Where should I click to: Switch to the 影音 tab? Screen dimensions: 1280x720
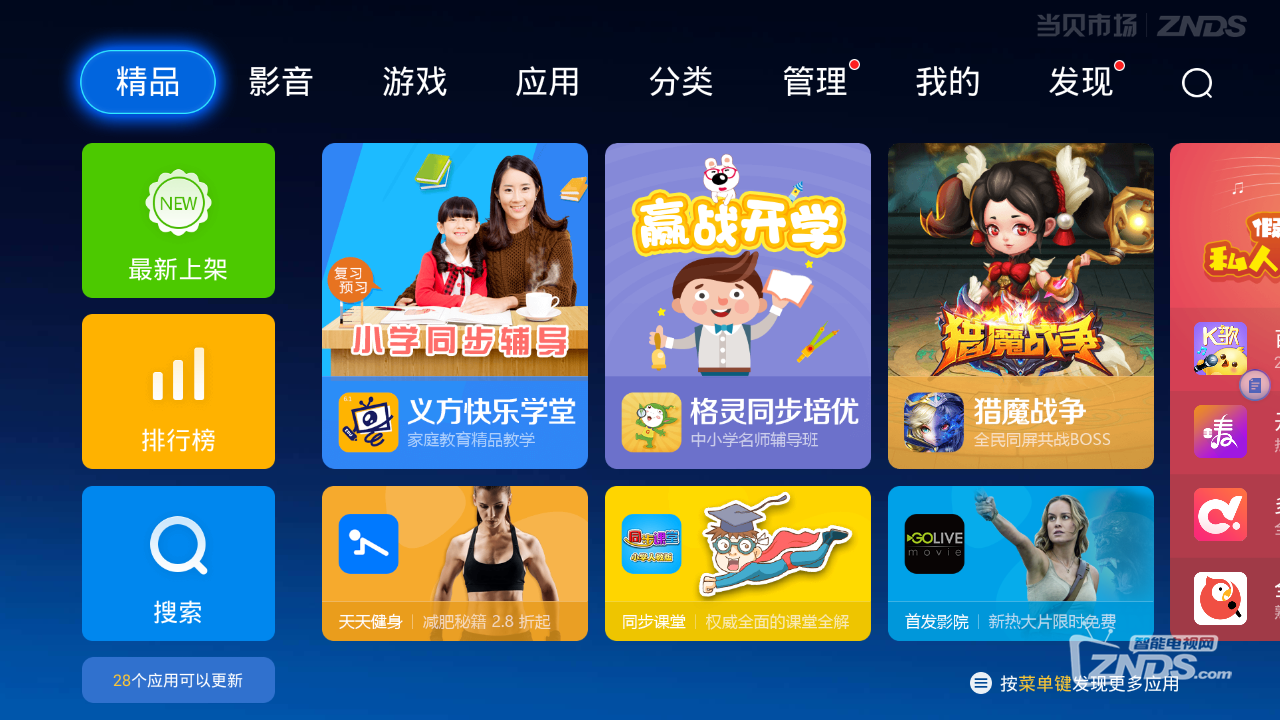(x=281, y=82)
